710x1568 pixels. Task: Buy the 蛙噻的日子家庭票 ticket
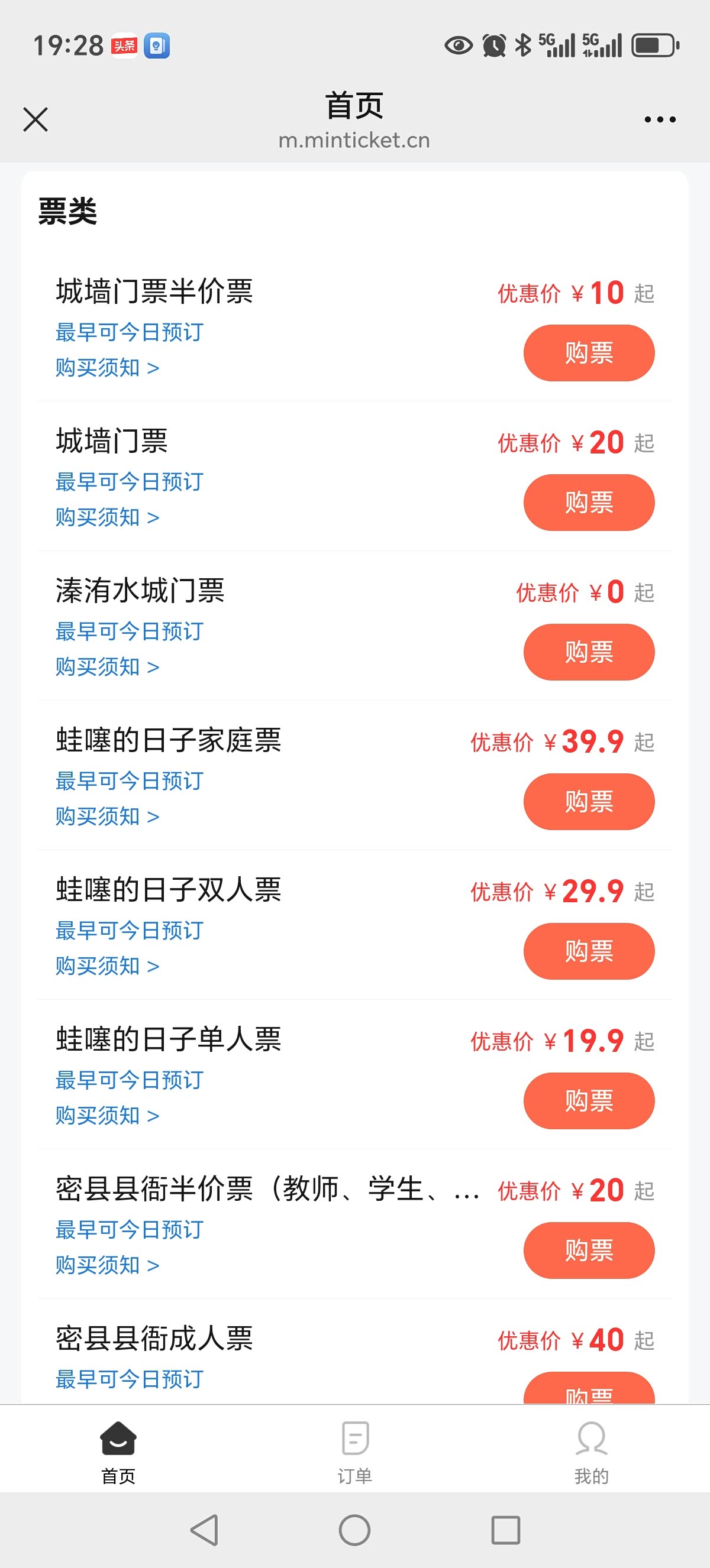tap(588, 802)
